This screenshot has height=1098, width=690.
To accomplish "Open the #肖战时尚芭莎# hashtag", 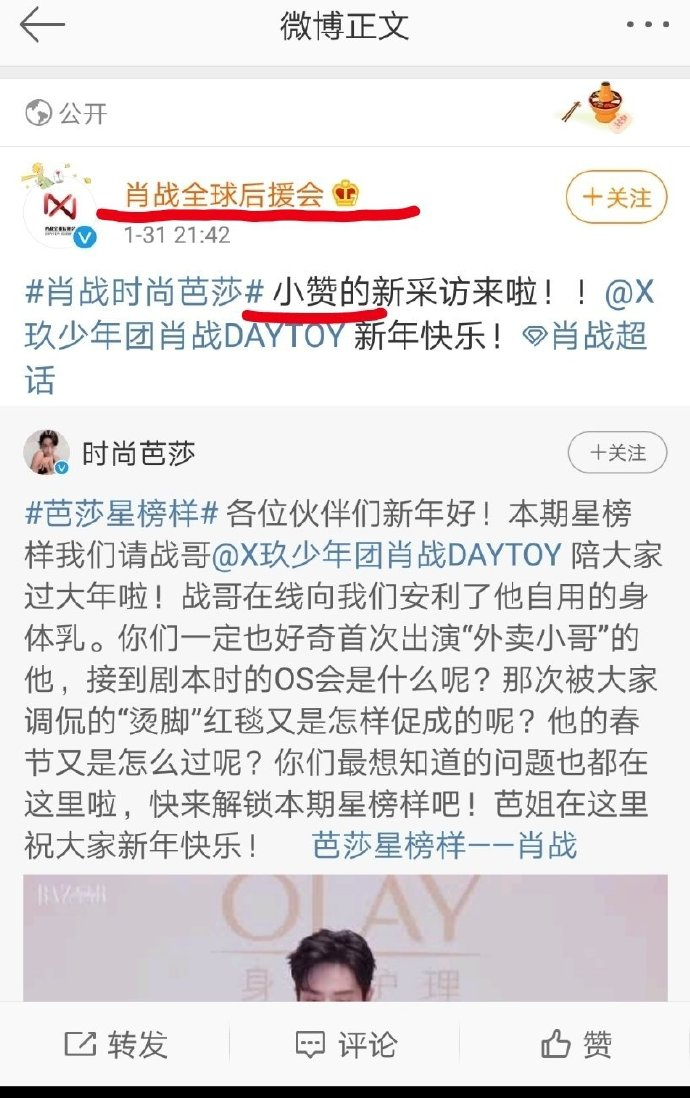I will pyautogui.click(x=143, y=293).
